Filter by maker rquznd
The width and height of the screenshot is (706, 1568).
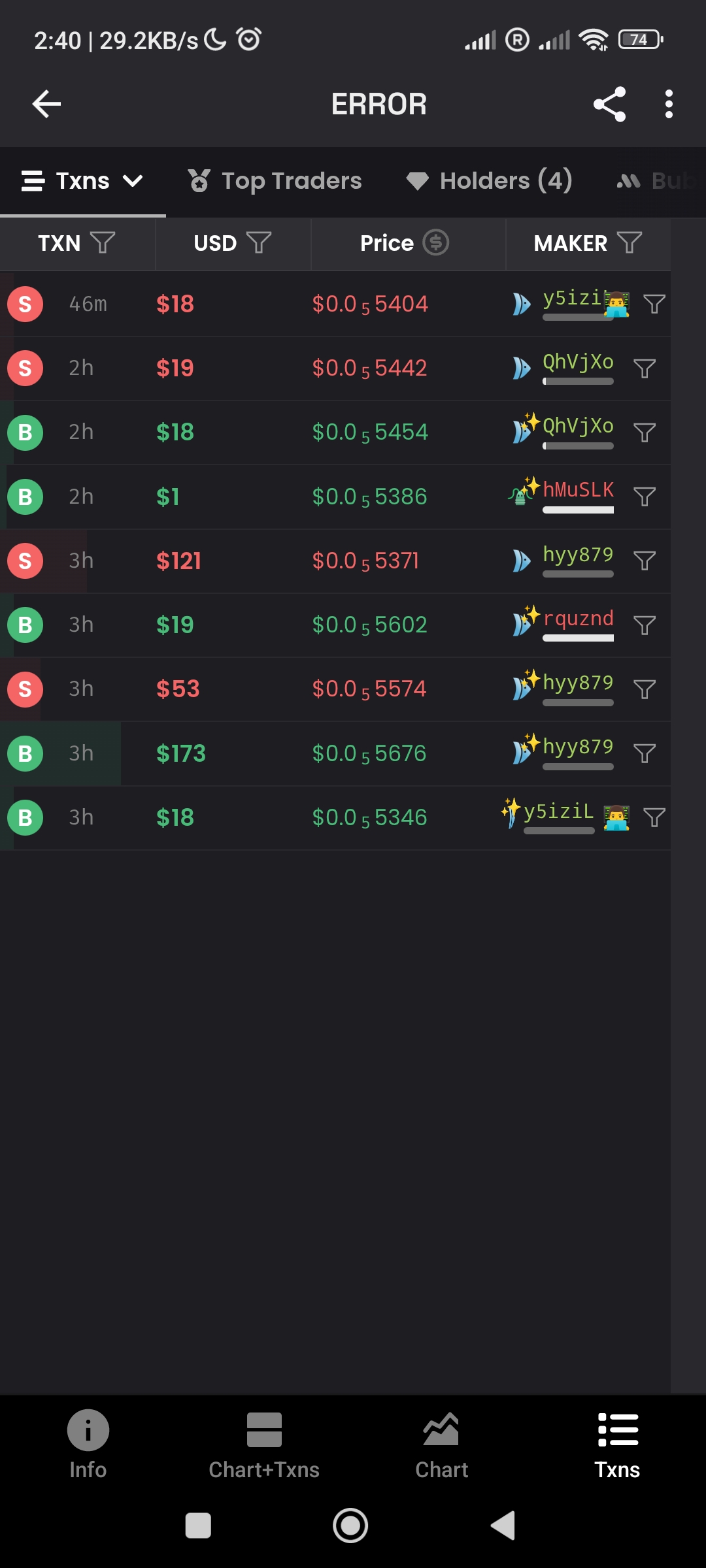pyautogui.click(x=645, y=625)
